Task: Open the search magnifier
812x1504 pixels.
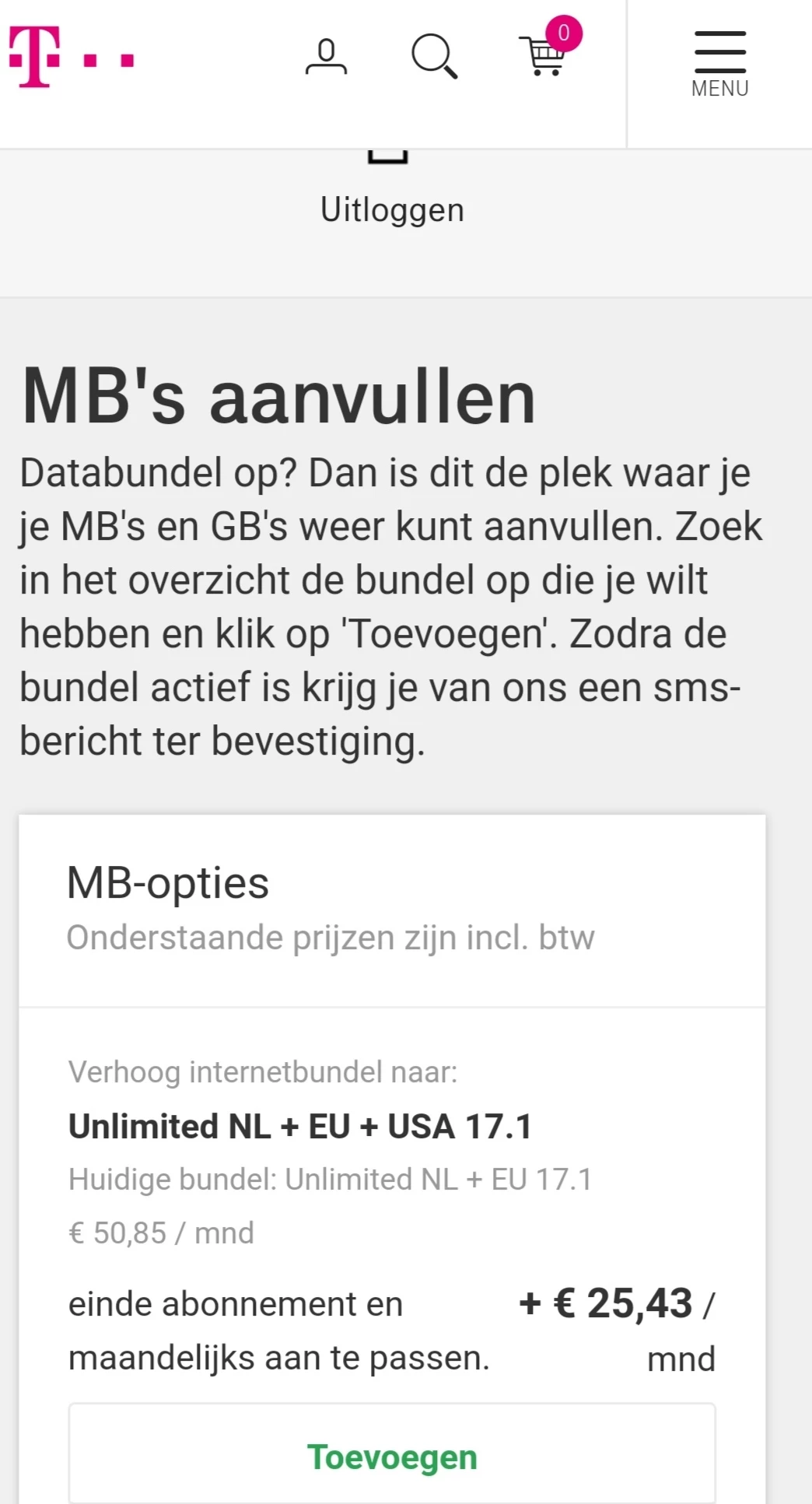Action: pyautogui.click(x=434, y=57)
